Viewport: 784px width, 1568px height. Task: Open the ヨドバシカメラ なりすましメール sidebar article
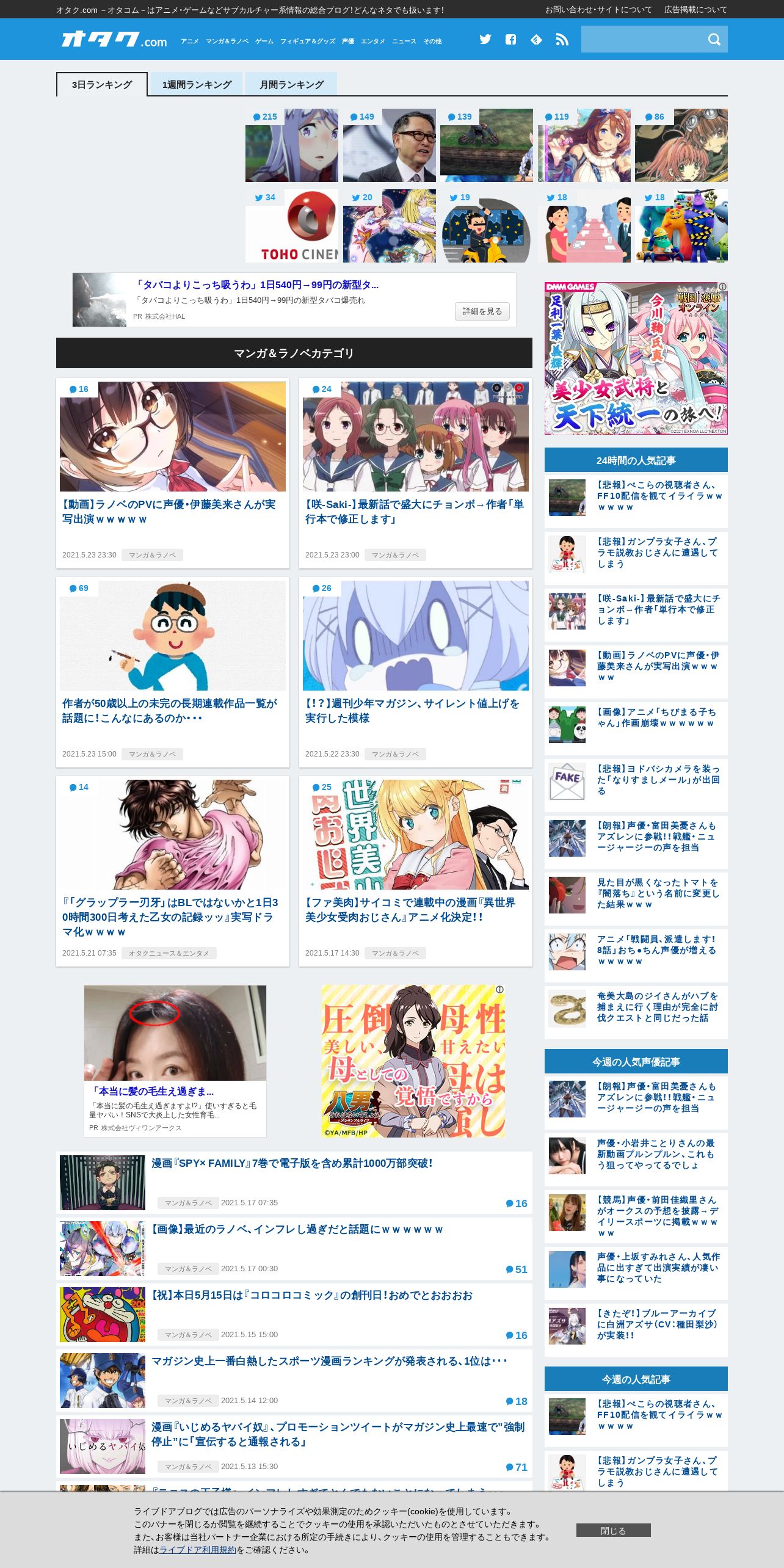(x=636, y=783)
